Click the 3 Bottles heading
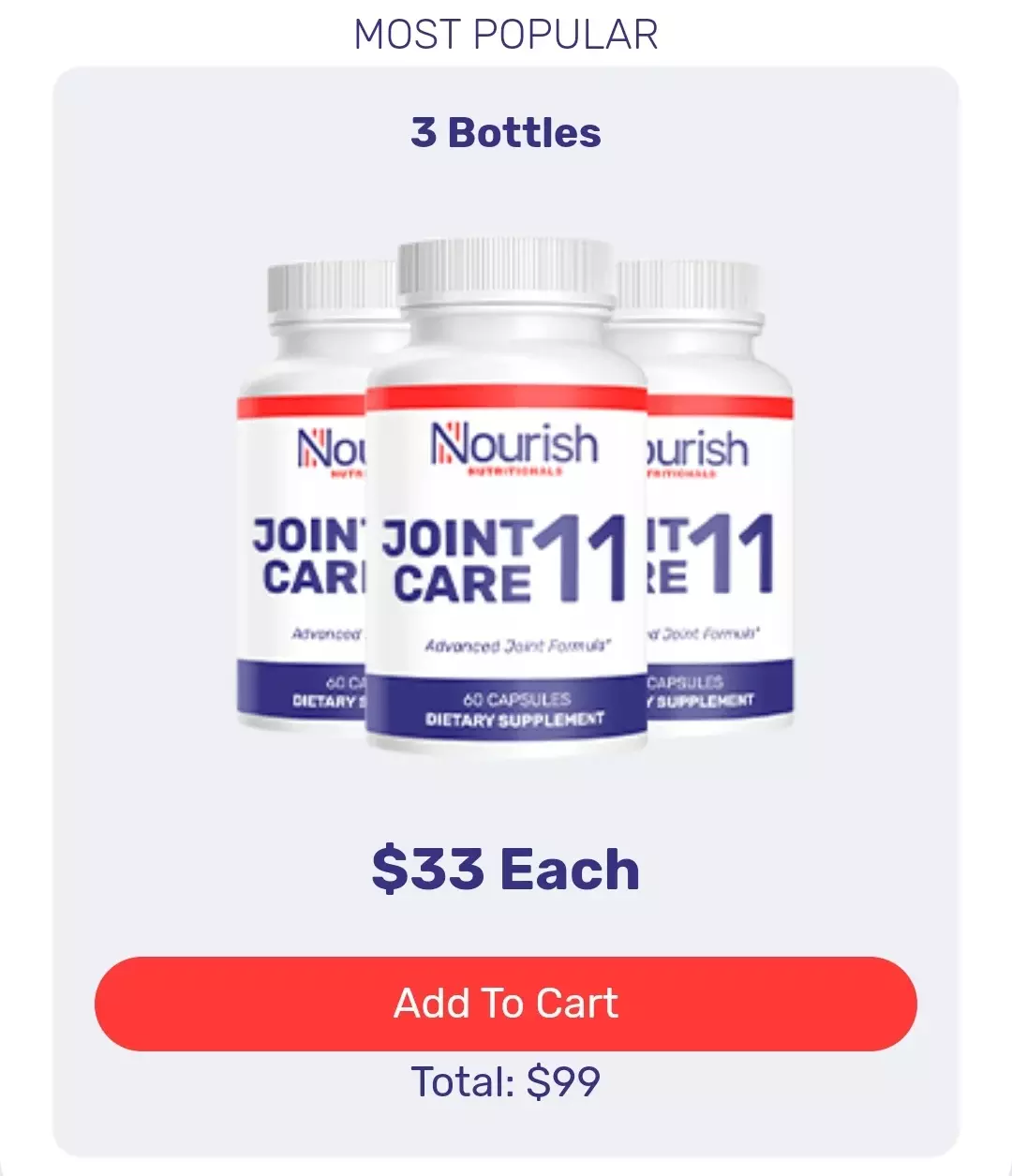The height and width of the screenshot is (1176, 1012). point(506,131)
